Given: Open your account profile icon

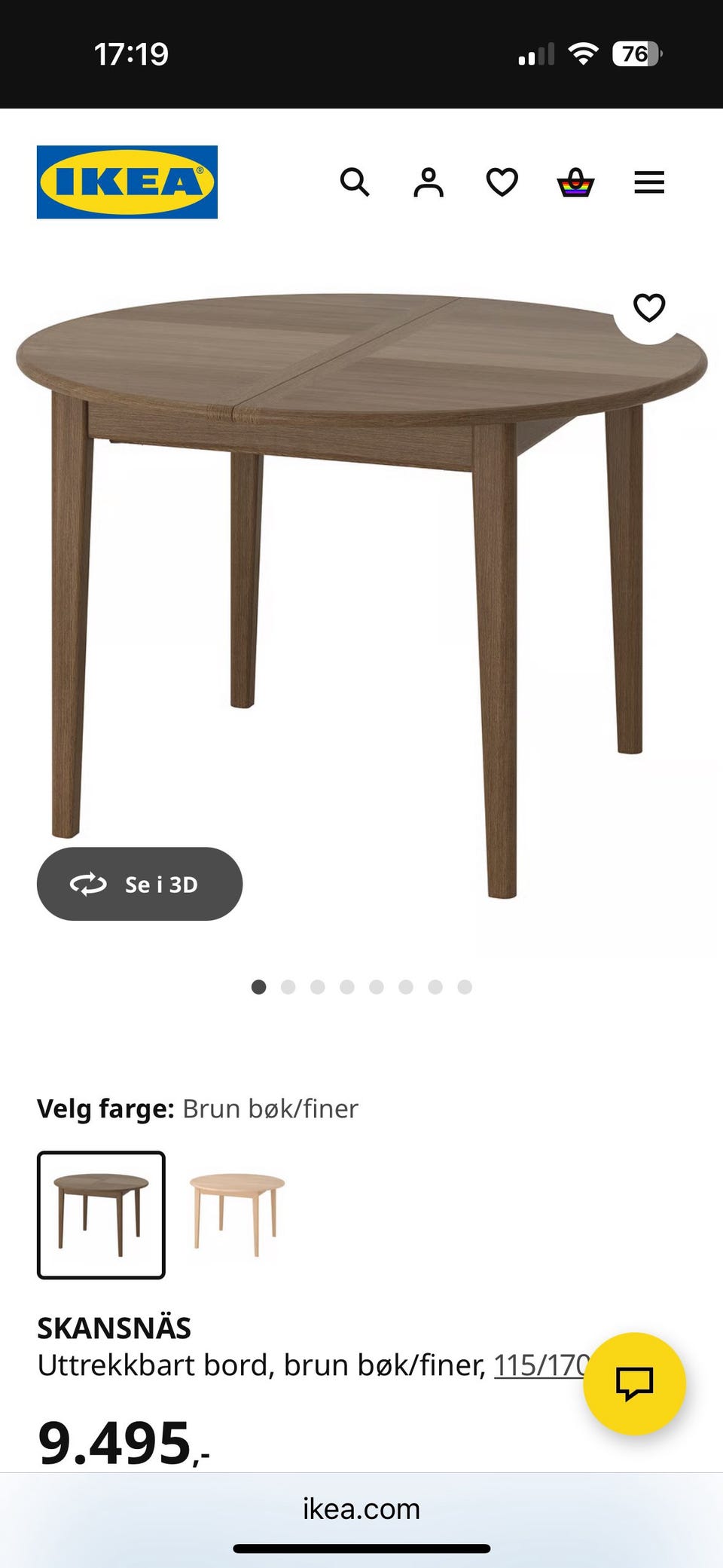Looking at the screenshot, I should [x=428, y=182].
